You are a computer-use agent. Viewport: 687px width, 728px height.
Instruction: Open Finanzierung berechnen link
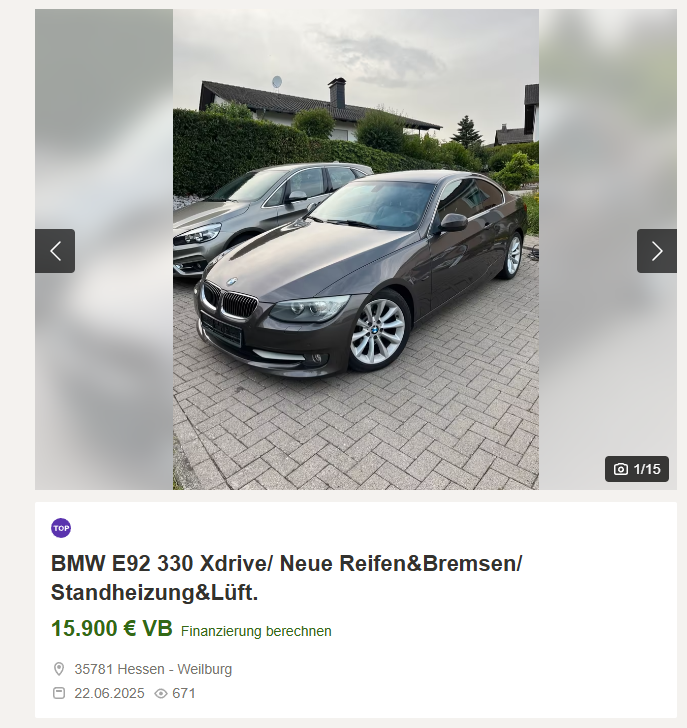tap(256, 631)
